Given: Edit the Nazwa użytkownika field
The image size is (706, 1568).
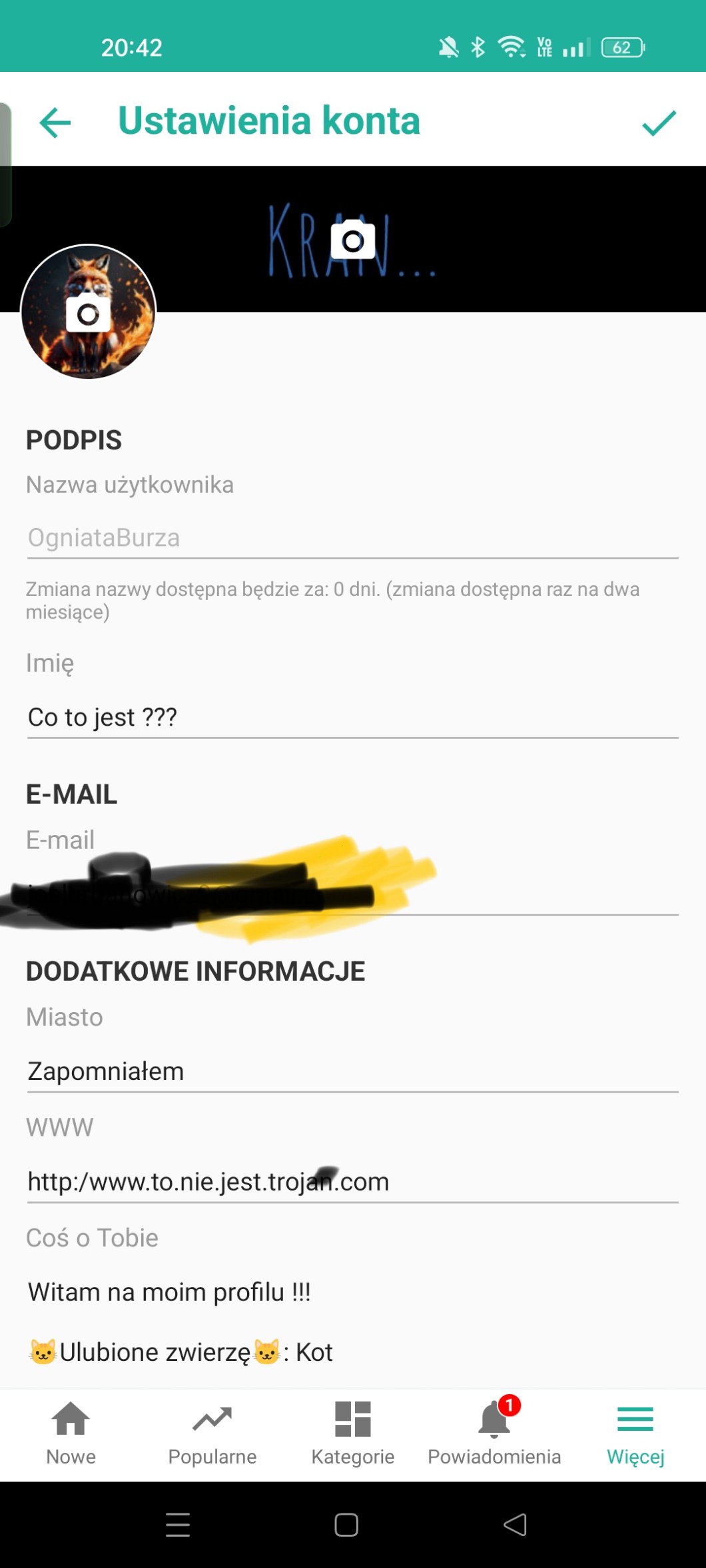Looking at the screenshot, I should (x=352, y=538).
